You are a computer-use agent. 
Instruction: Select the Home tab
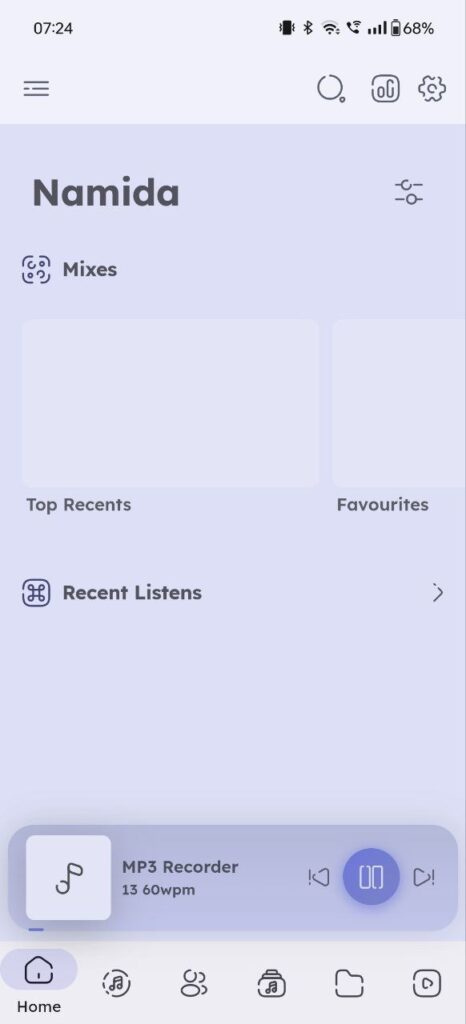(x=39, y=982)
